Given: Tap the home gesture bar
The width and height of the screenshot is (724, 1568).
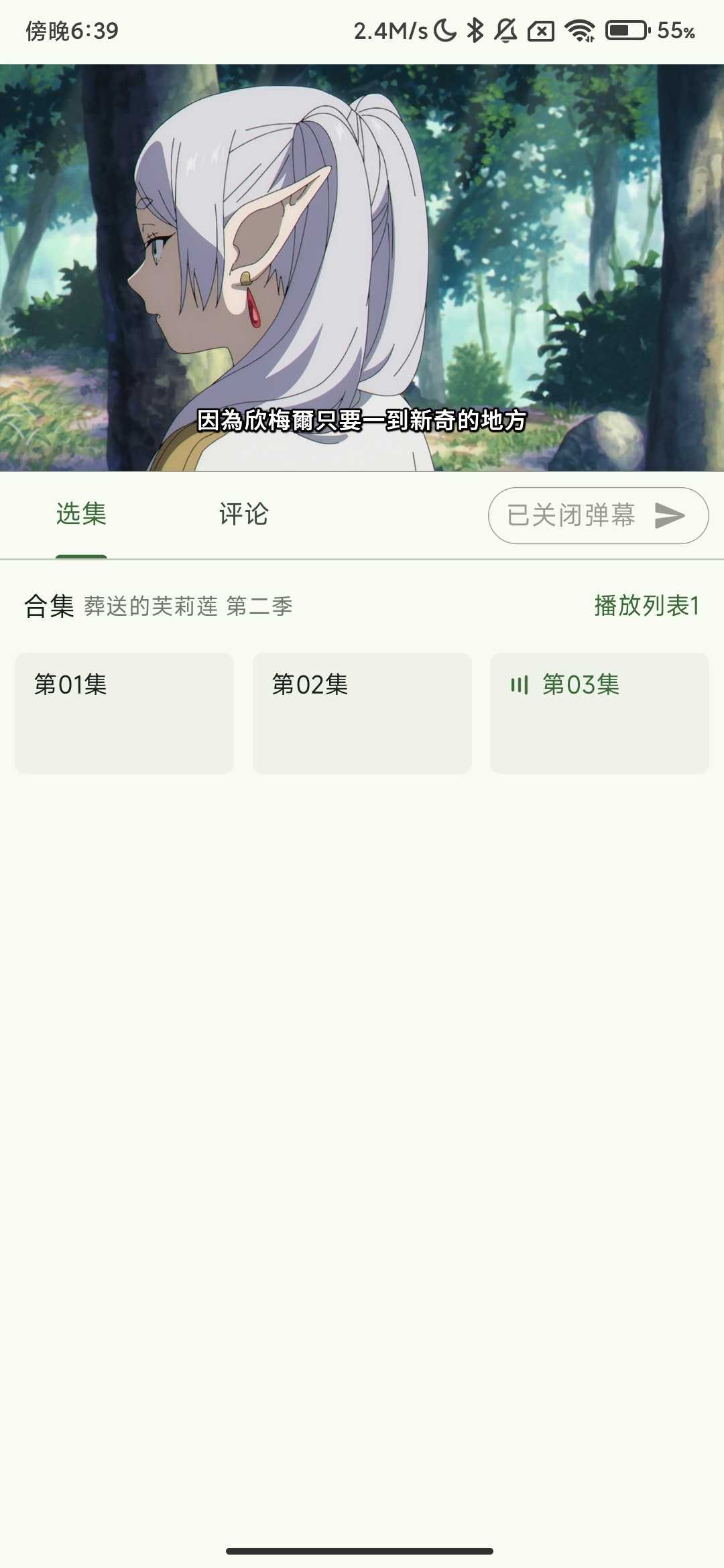Looking at the screenshot, I should (362, 1550).
